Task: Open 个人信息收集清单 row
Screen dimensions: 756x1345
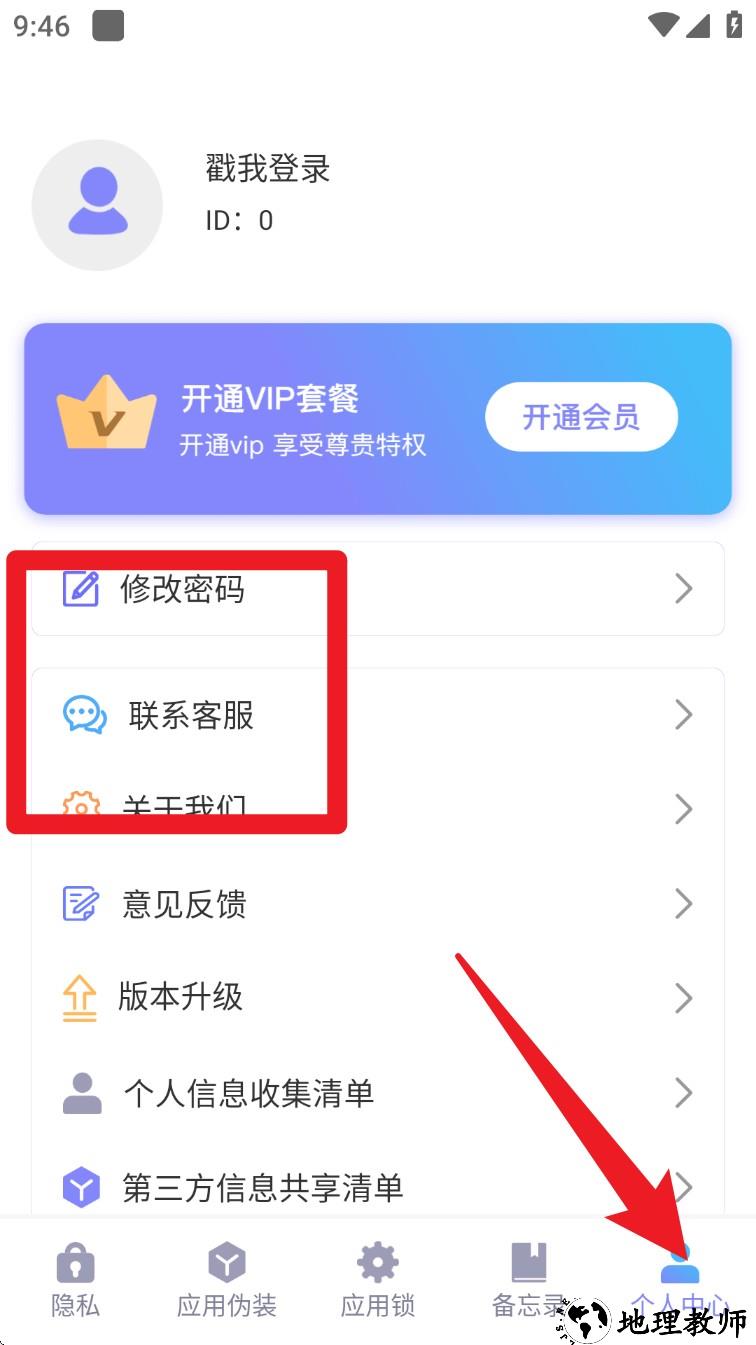Action: (378, 1093)
